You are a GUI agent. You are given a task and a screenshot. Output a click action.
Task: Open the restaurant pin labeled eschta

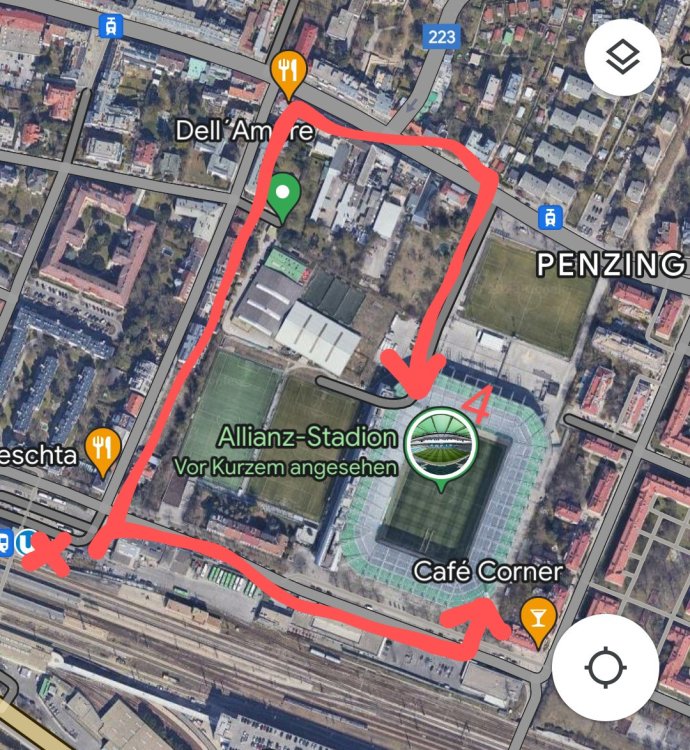point(102,451)
